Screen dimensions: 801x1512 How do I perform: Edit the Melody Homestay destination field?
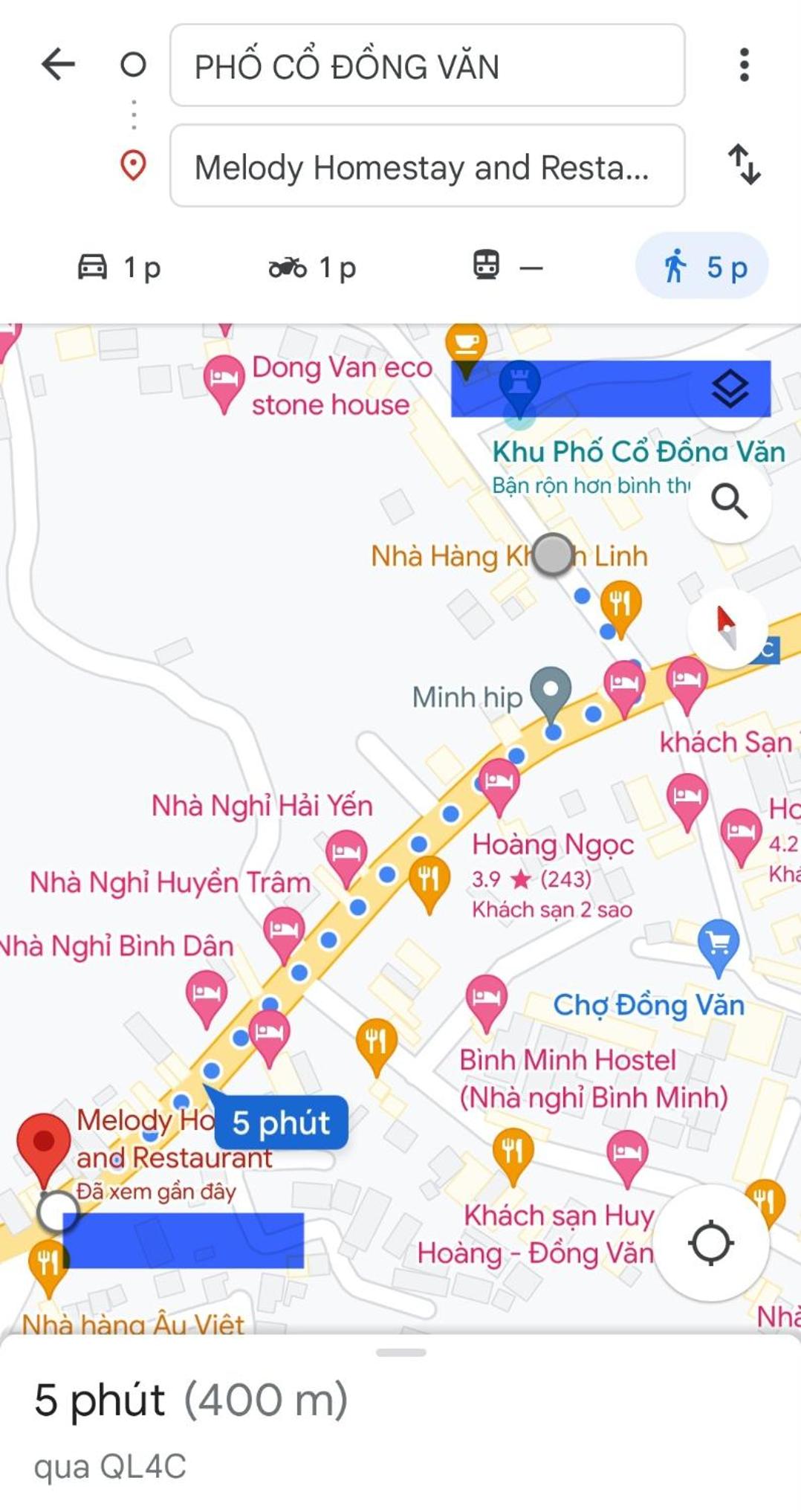click(x=427, y=166)
